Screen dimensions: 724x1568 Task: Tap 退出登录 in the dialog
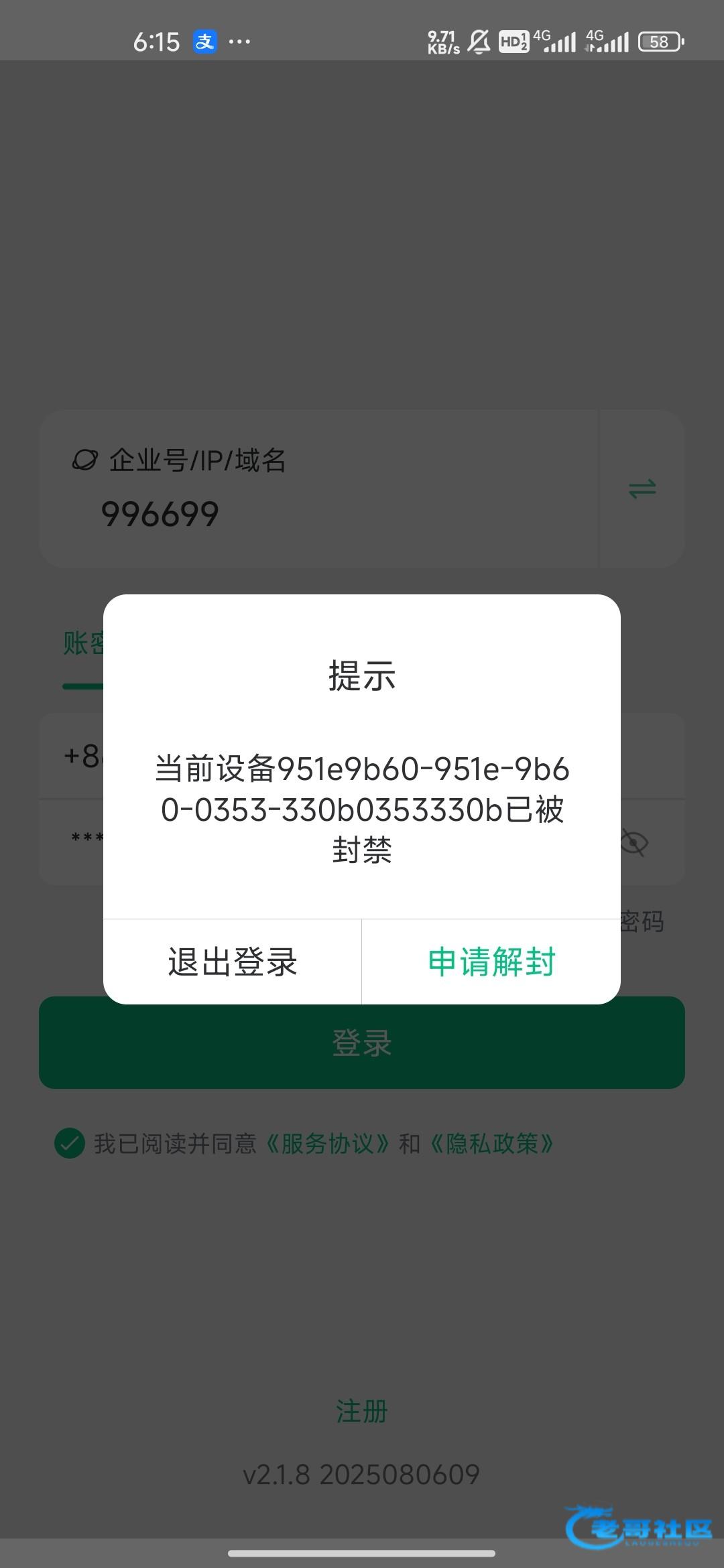[x=232, y=962]
